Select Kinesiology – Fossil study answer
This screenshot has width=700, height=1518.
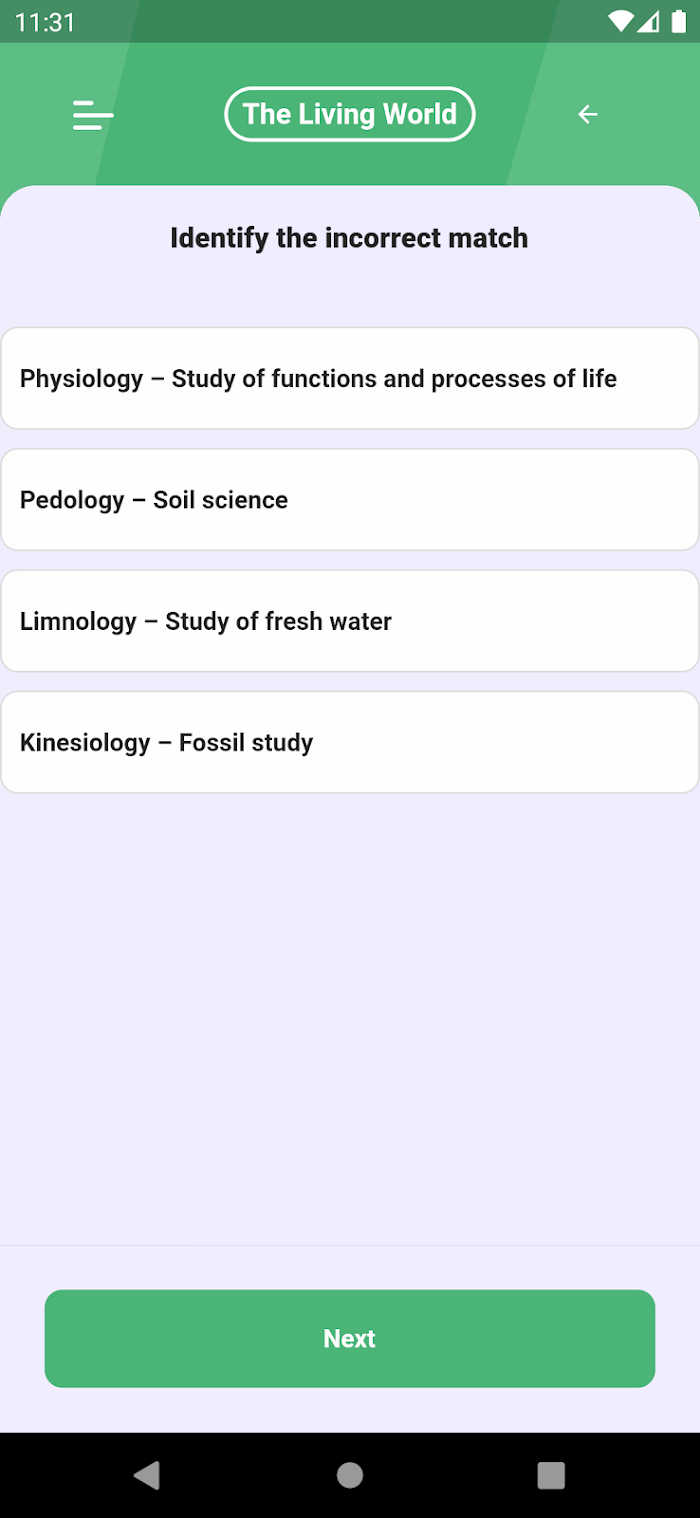350,742
